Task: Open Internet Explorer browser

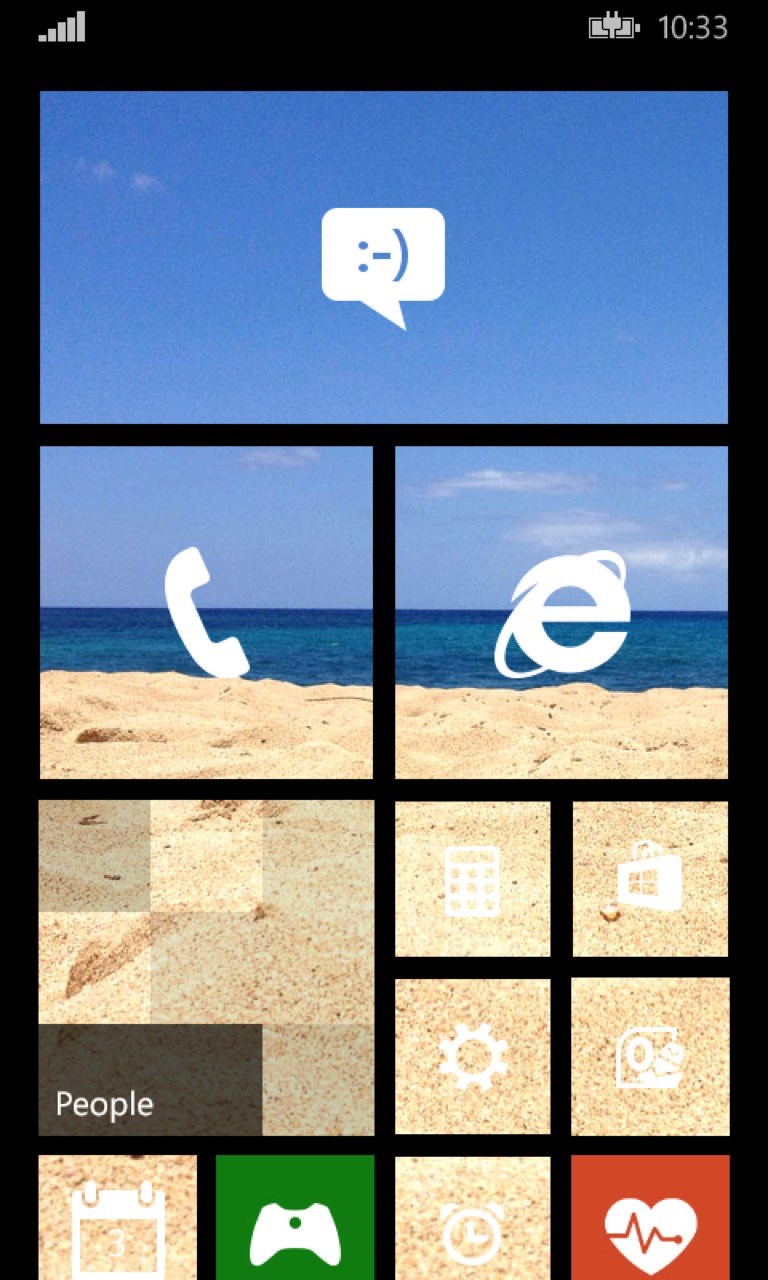Action: point(561,612)
